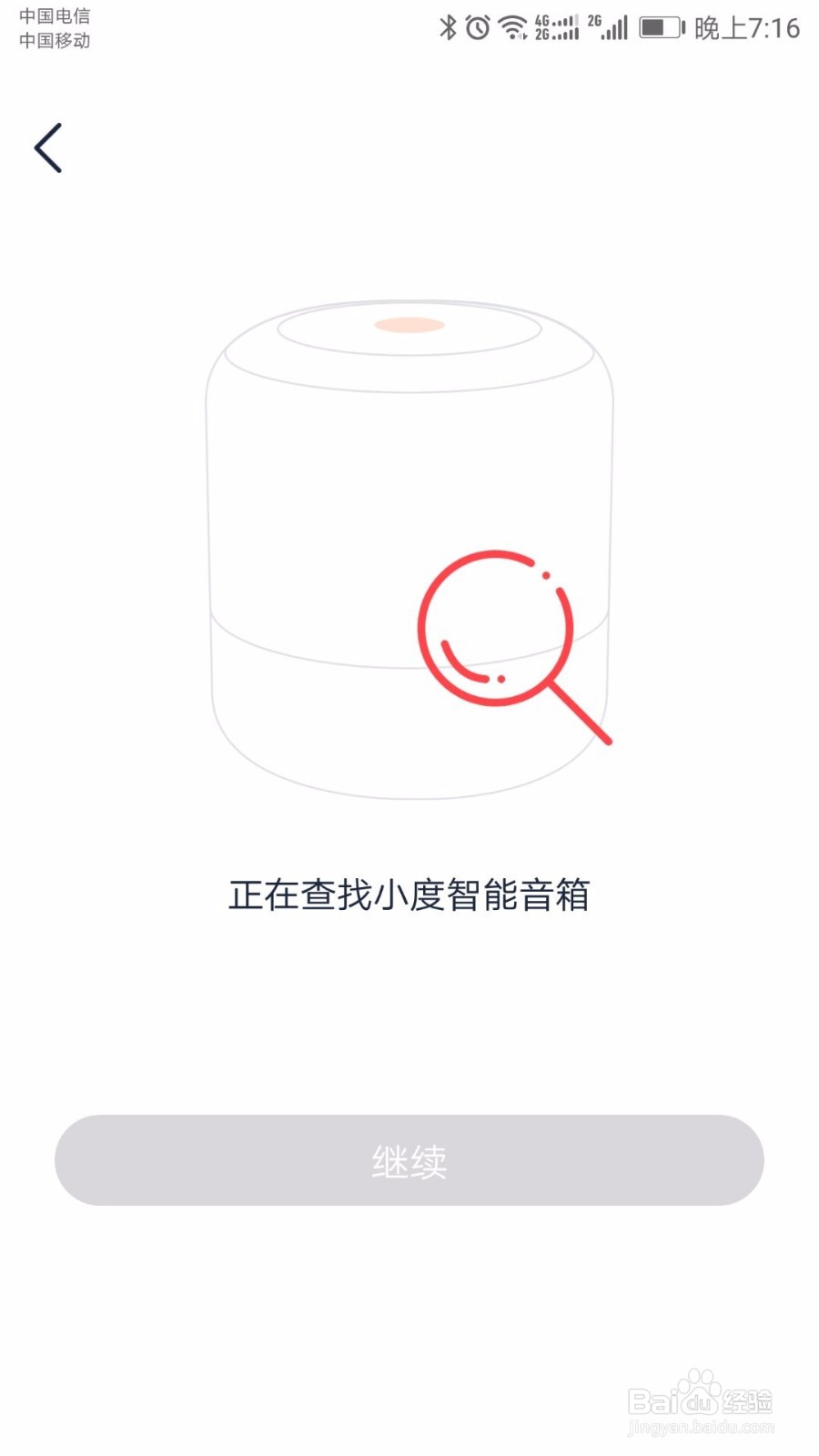Tap the 继续 button
The width and height of the screenshot is (819, 1456).
pos(409,1160)
